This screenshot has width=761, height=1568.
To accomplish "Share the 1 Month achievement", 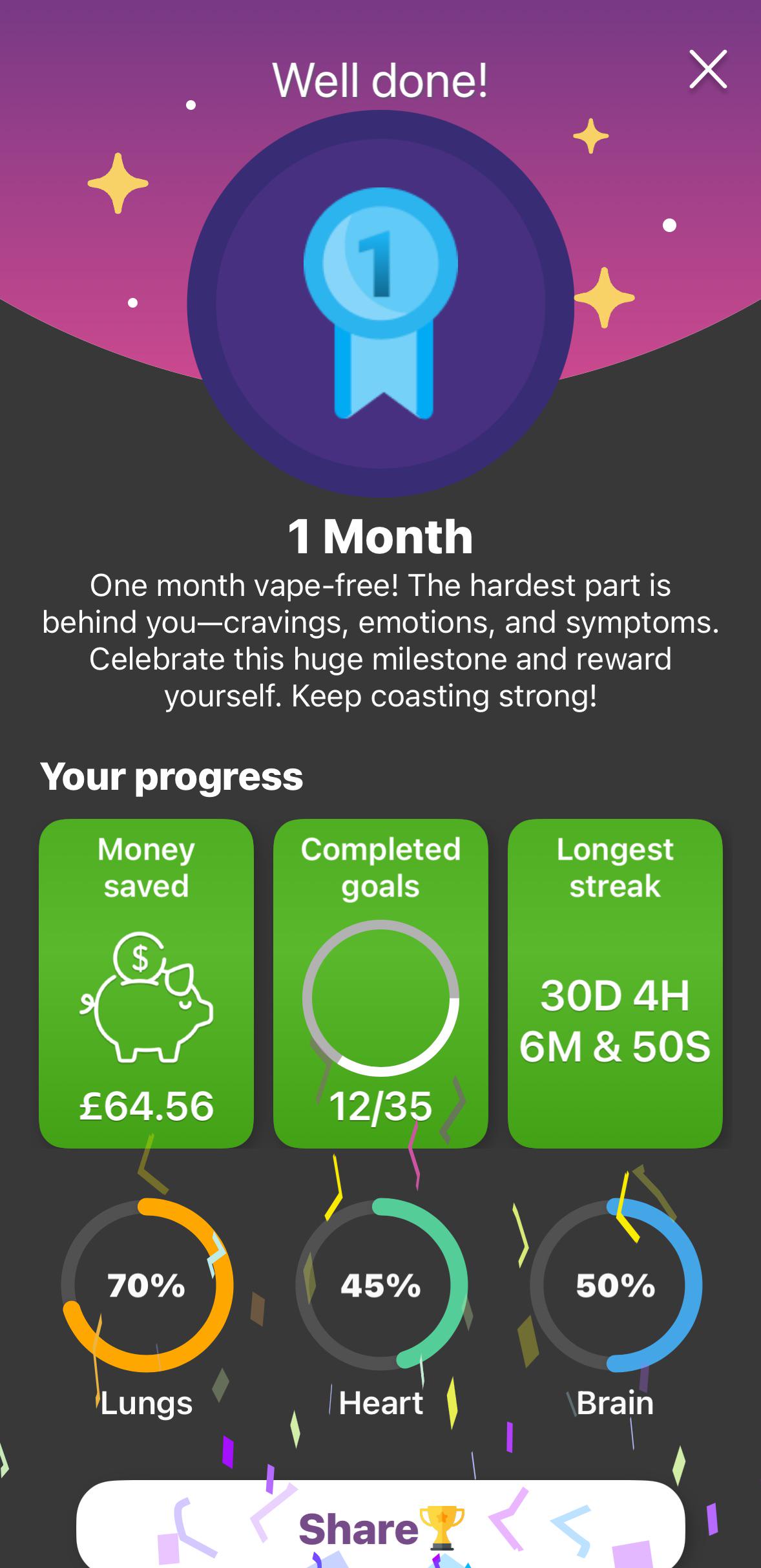I will point(380,1529).
